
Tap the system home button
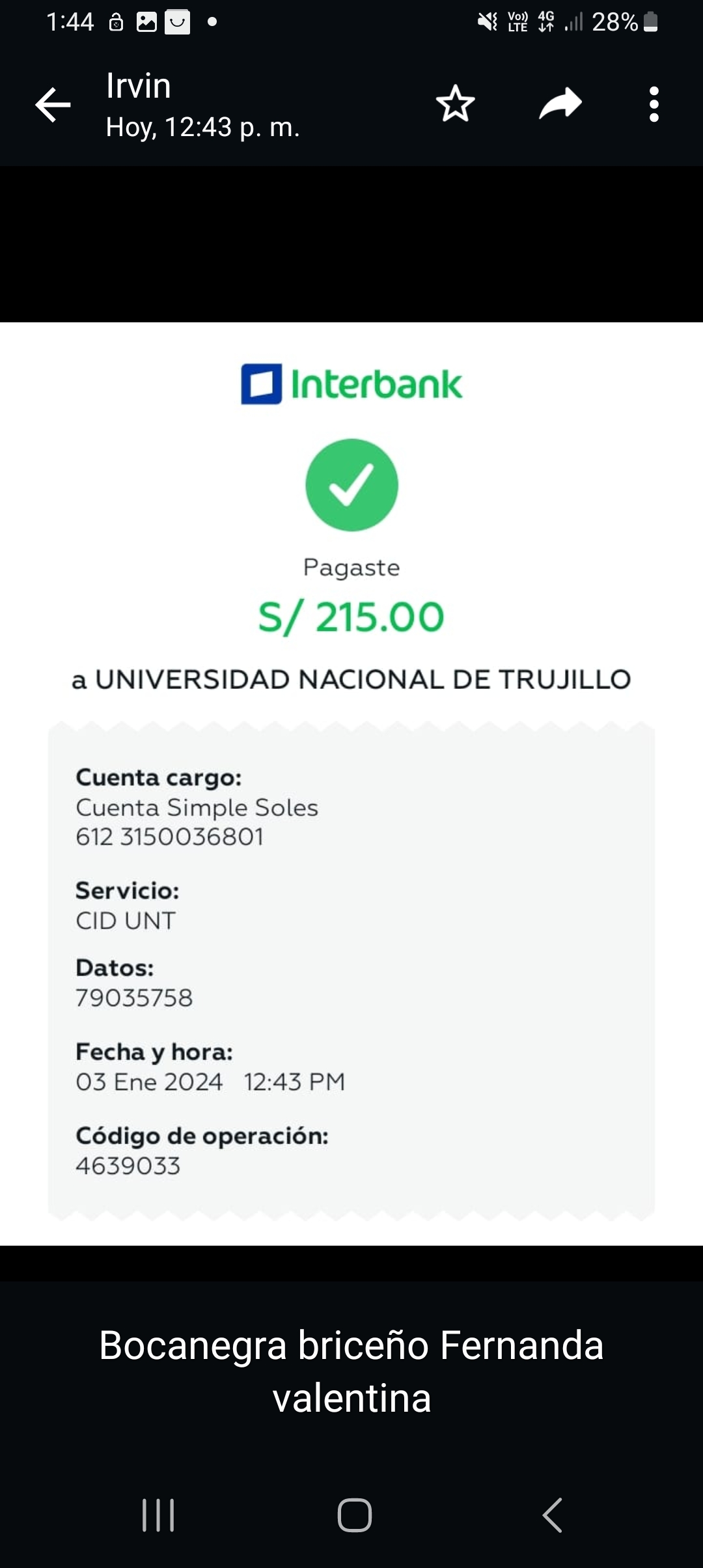click(x=354, y=1515)
